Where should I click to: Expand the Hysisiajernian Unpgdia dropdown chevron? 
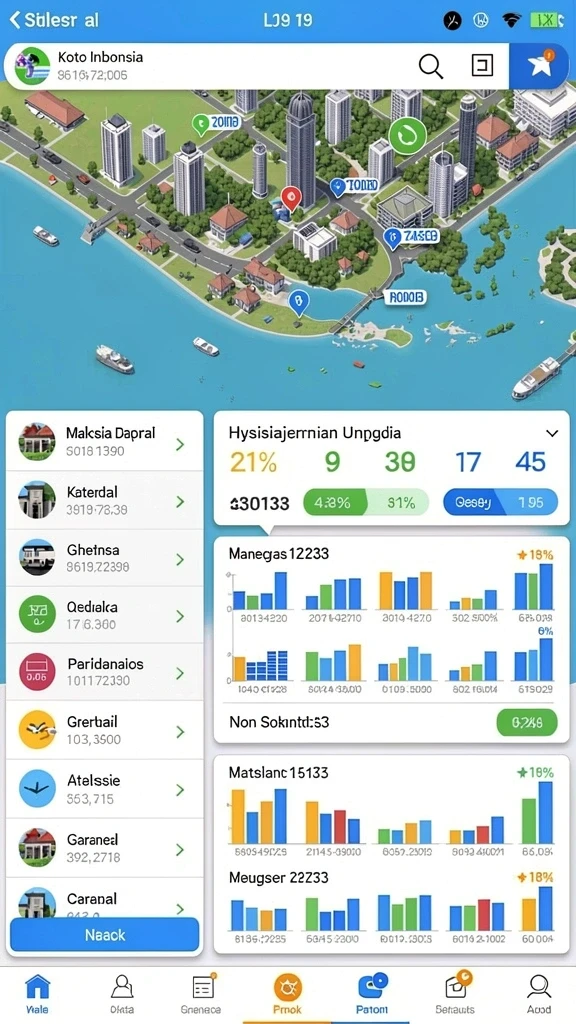pos(552,433)
